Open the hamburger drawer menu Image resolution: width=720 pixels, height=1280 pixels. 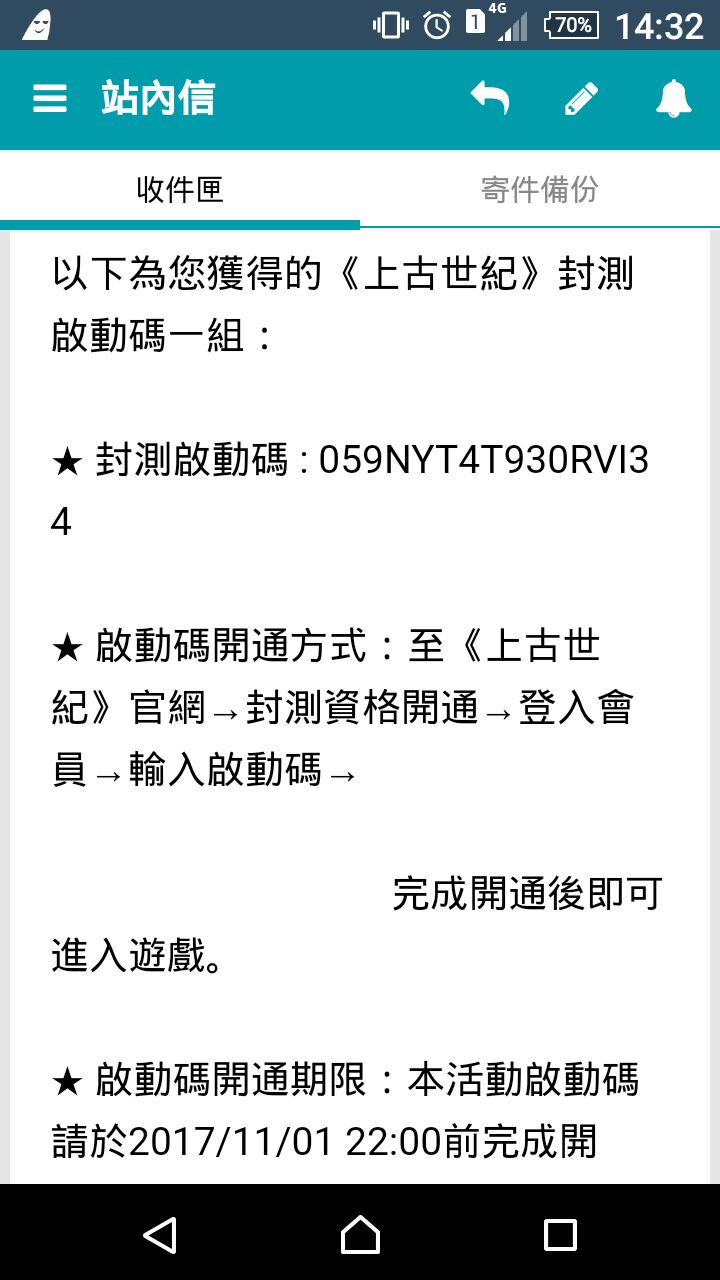50,99
